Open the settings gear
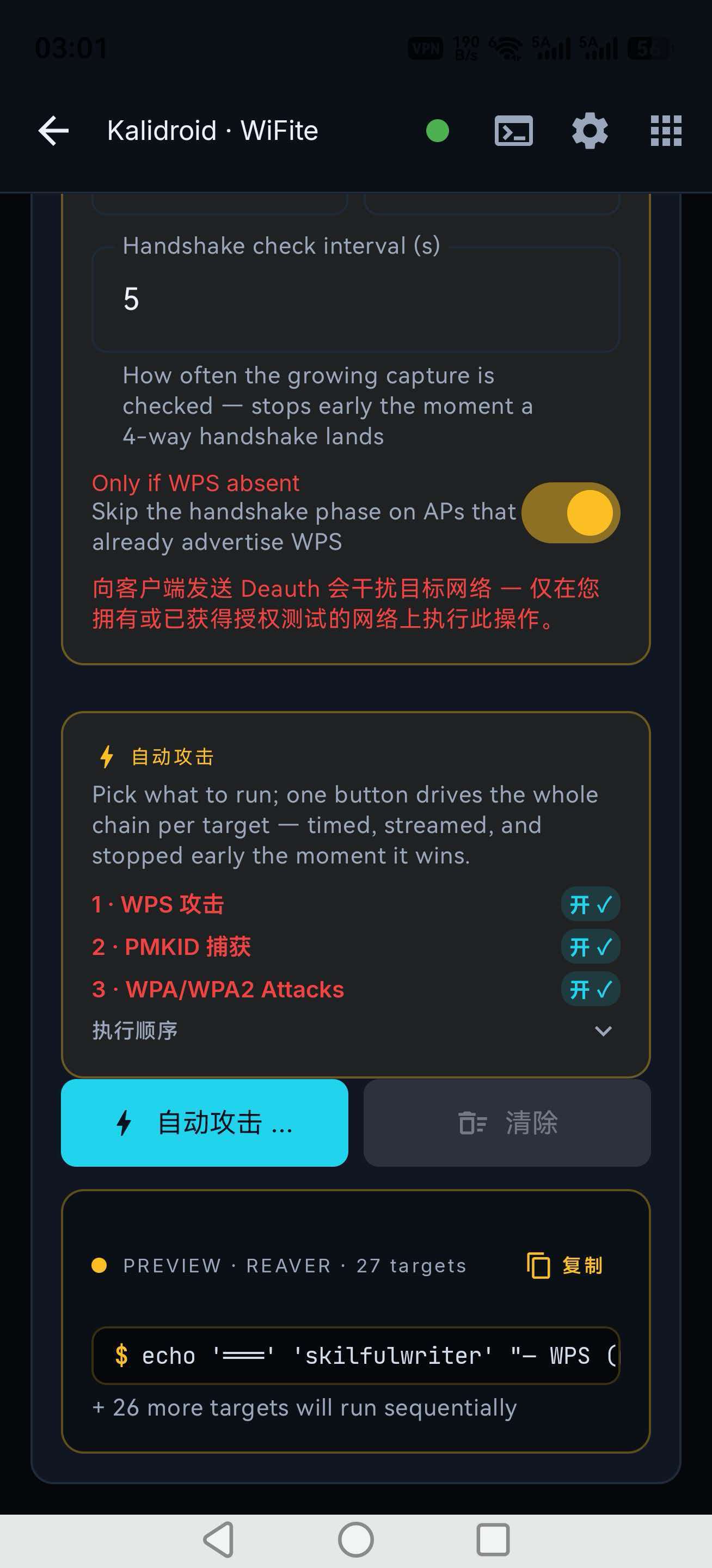The width and height of the screenshot is (712, 1568). point(590,131)
